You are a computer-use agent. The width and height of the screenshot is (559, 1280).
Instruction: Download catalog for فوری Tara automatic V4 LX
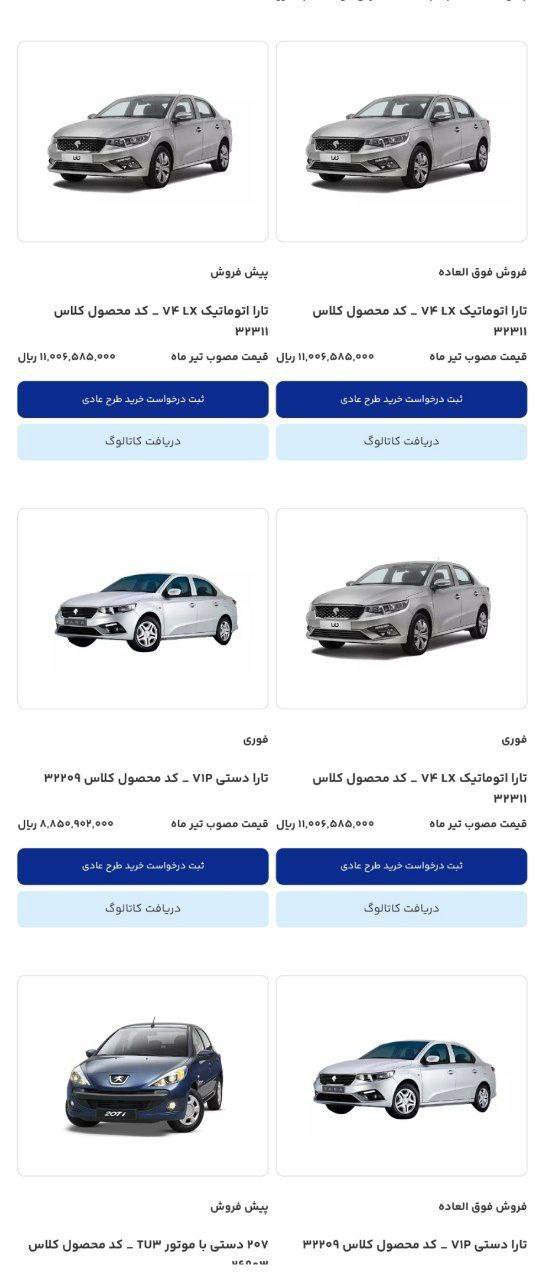coord(401,908)
